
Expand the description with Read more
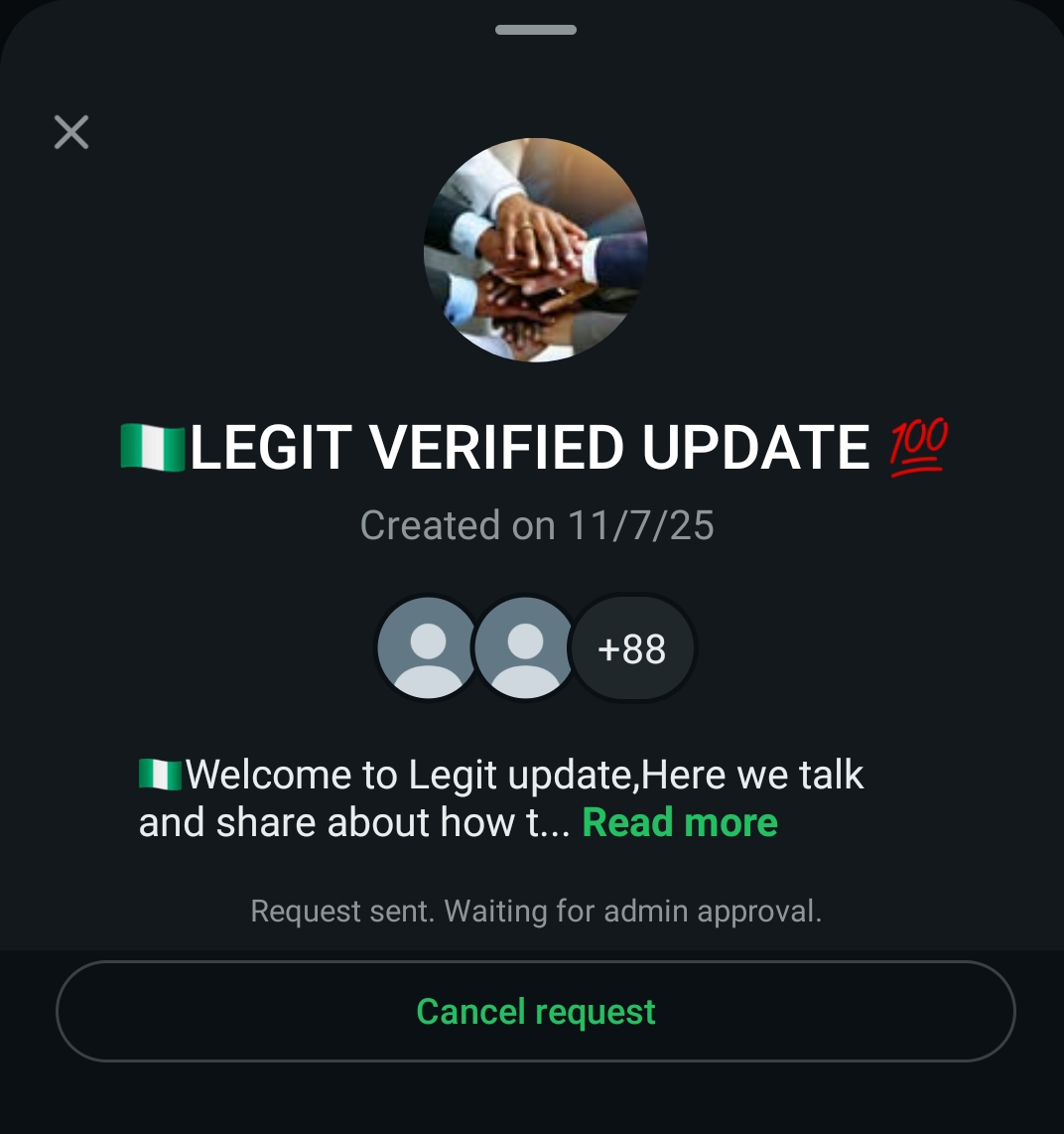click(680, 822)
